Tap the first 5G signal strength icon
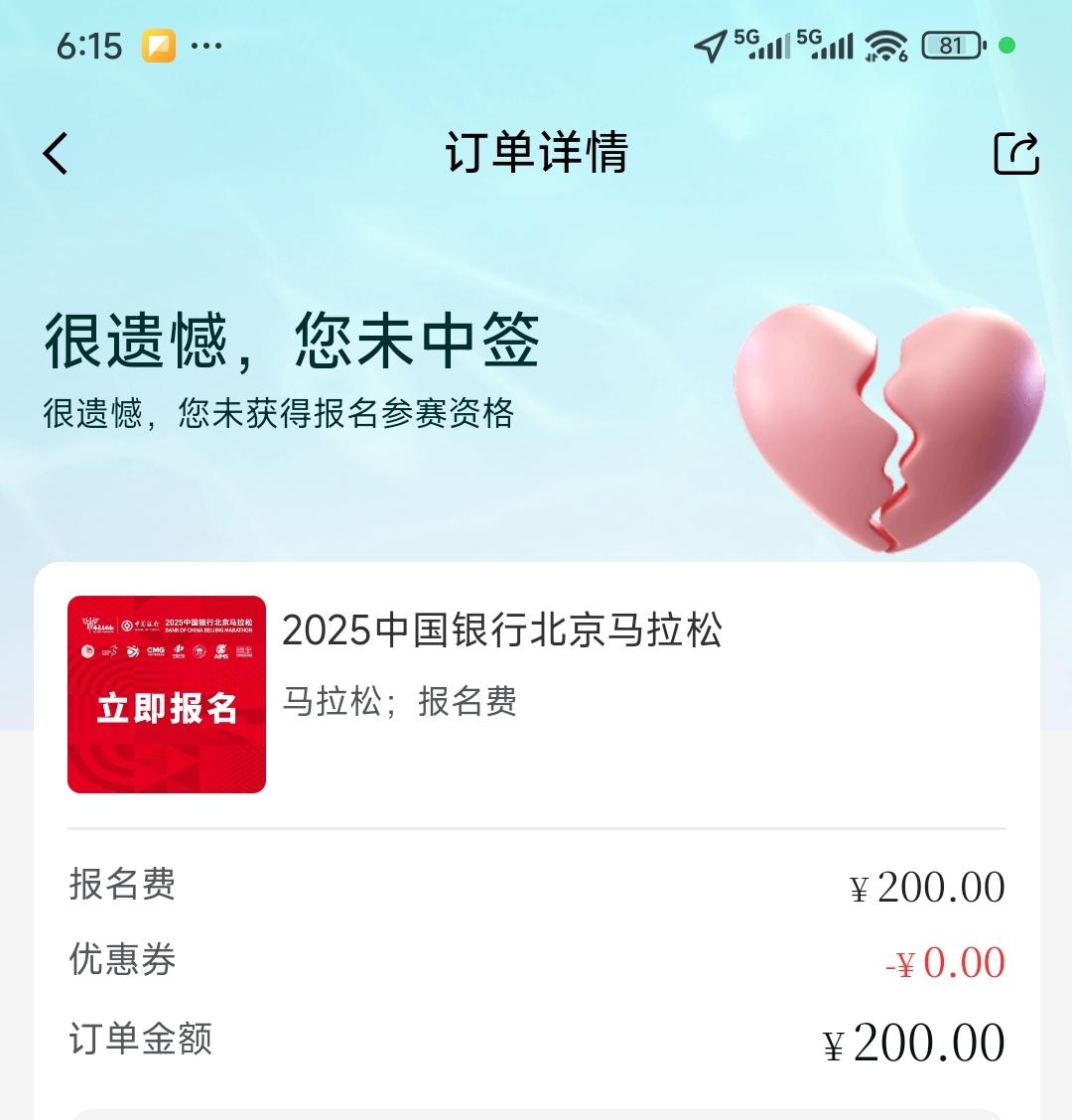The width and height of the screenshot is (1072, 1120). pos(759,47)
